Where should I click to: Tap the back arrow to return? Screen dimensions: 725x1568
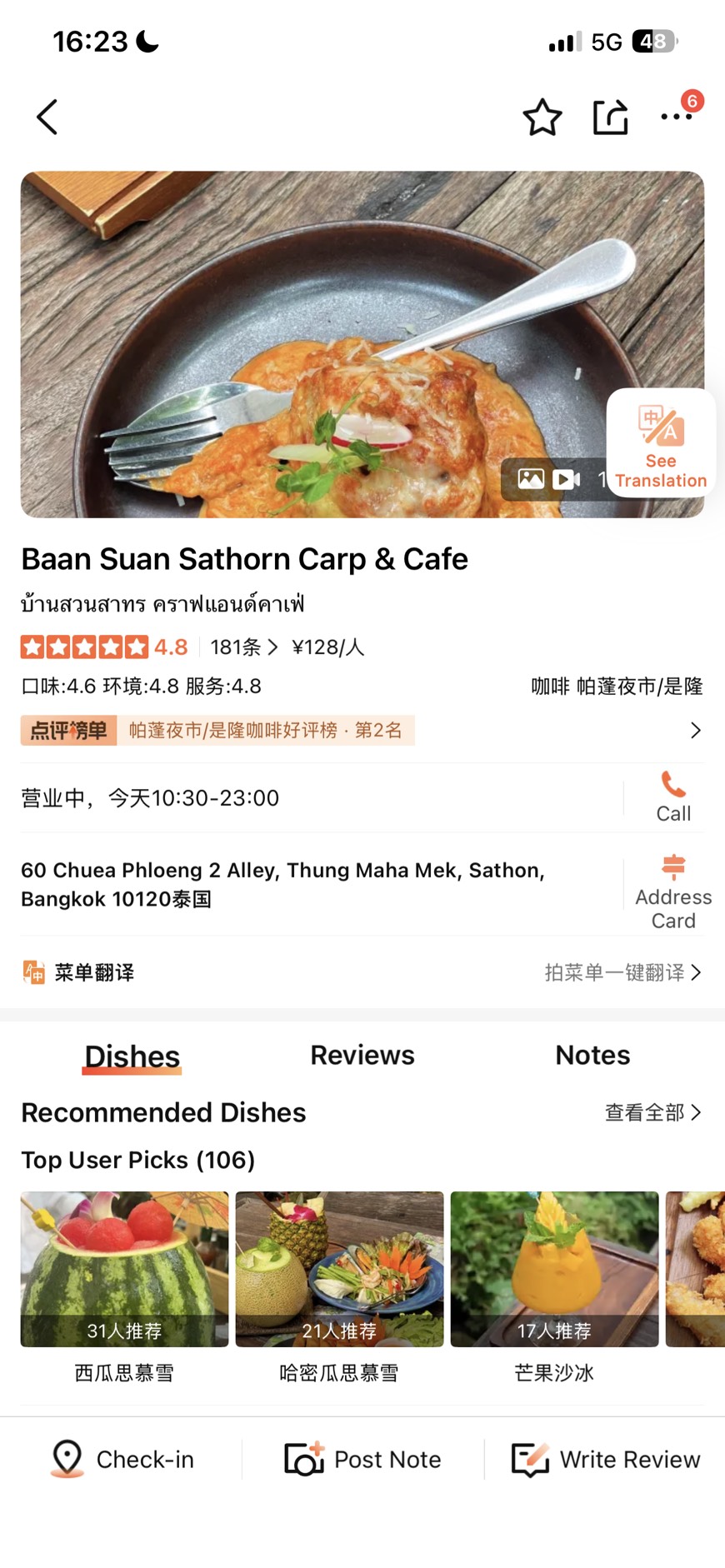point(46,117)
